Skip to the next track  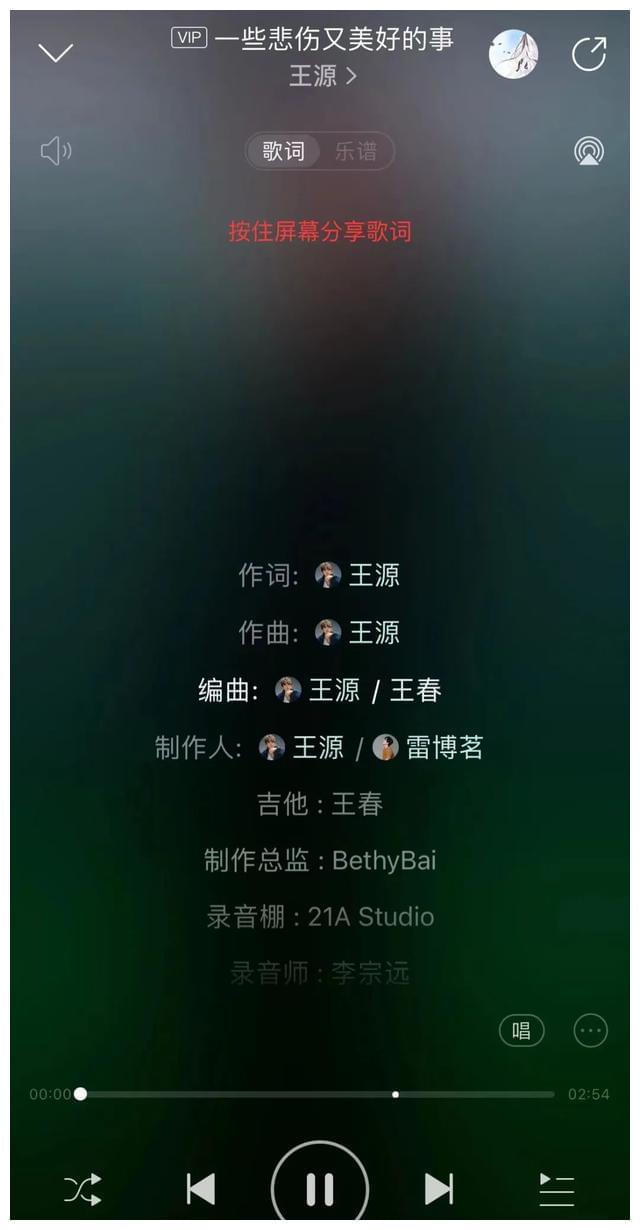point(438,1189)
